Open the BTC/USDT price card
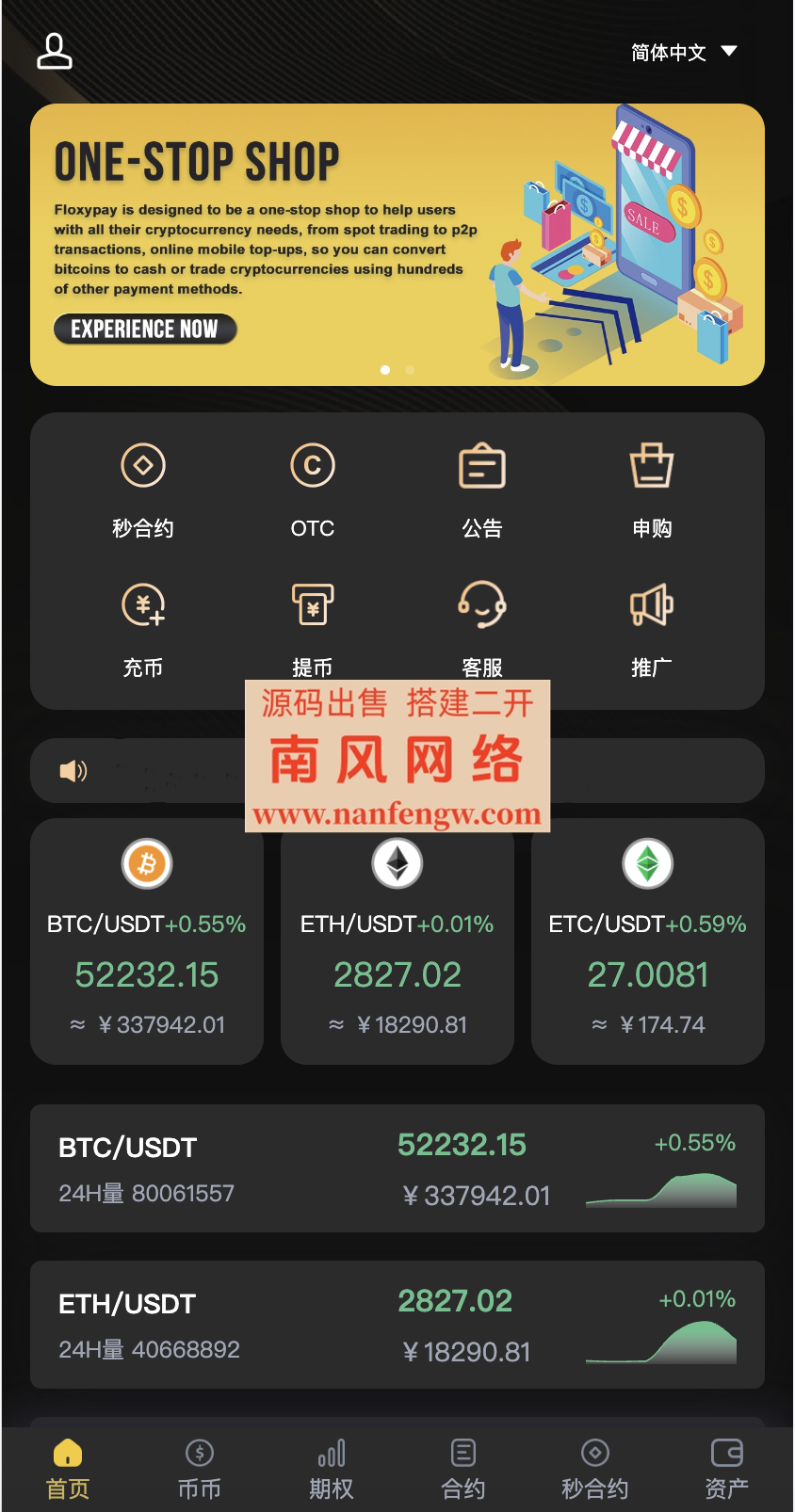Image resolution: width=795 pixels, height=1512 pixels. point(147,941)
